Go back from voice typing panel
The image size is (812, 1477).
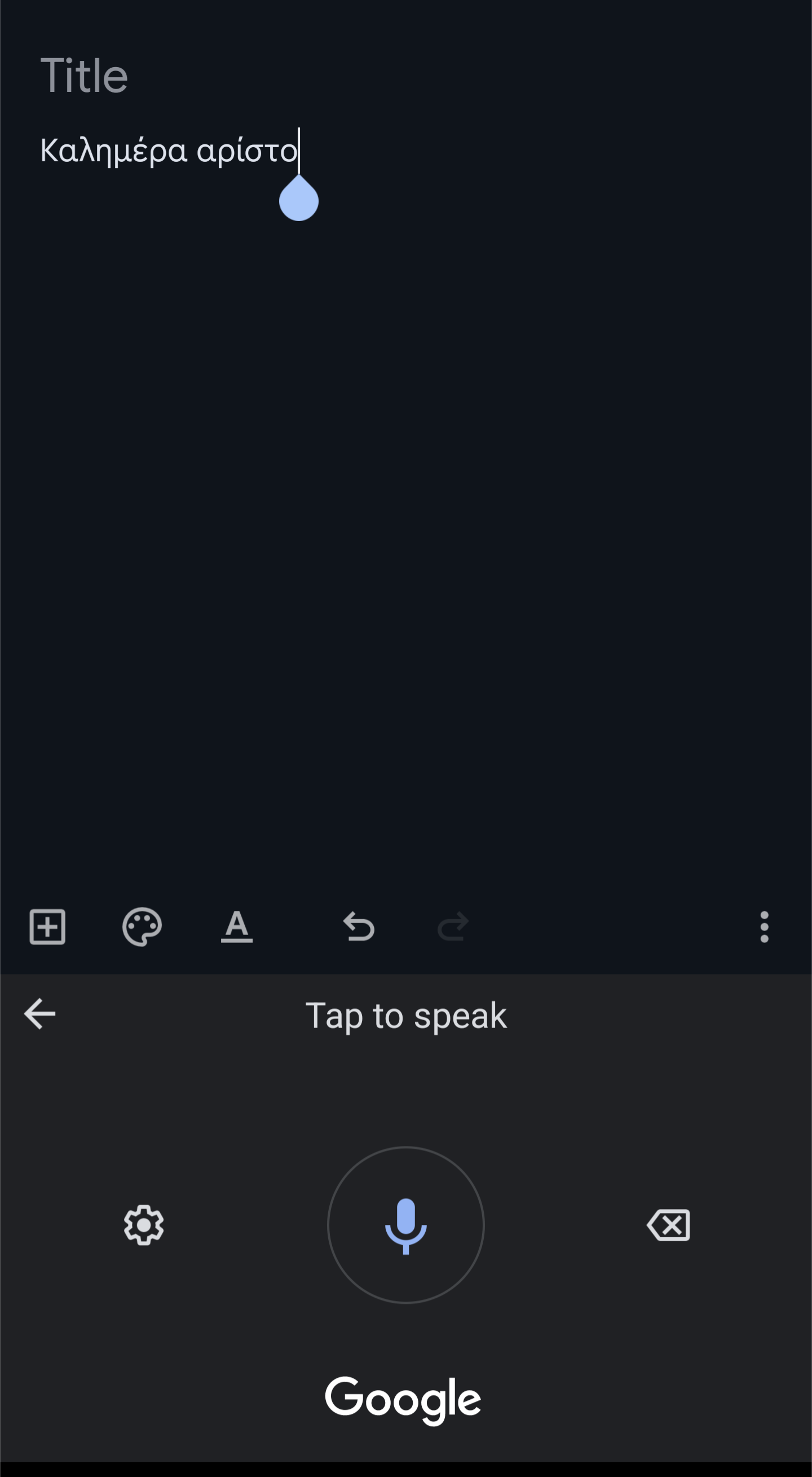pos(39,1014)
